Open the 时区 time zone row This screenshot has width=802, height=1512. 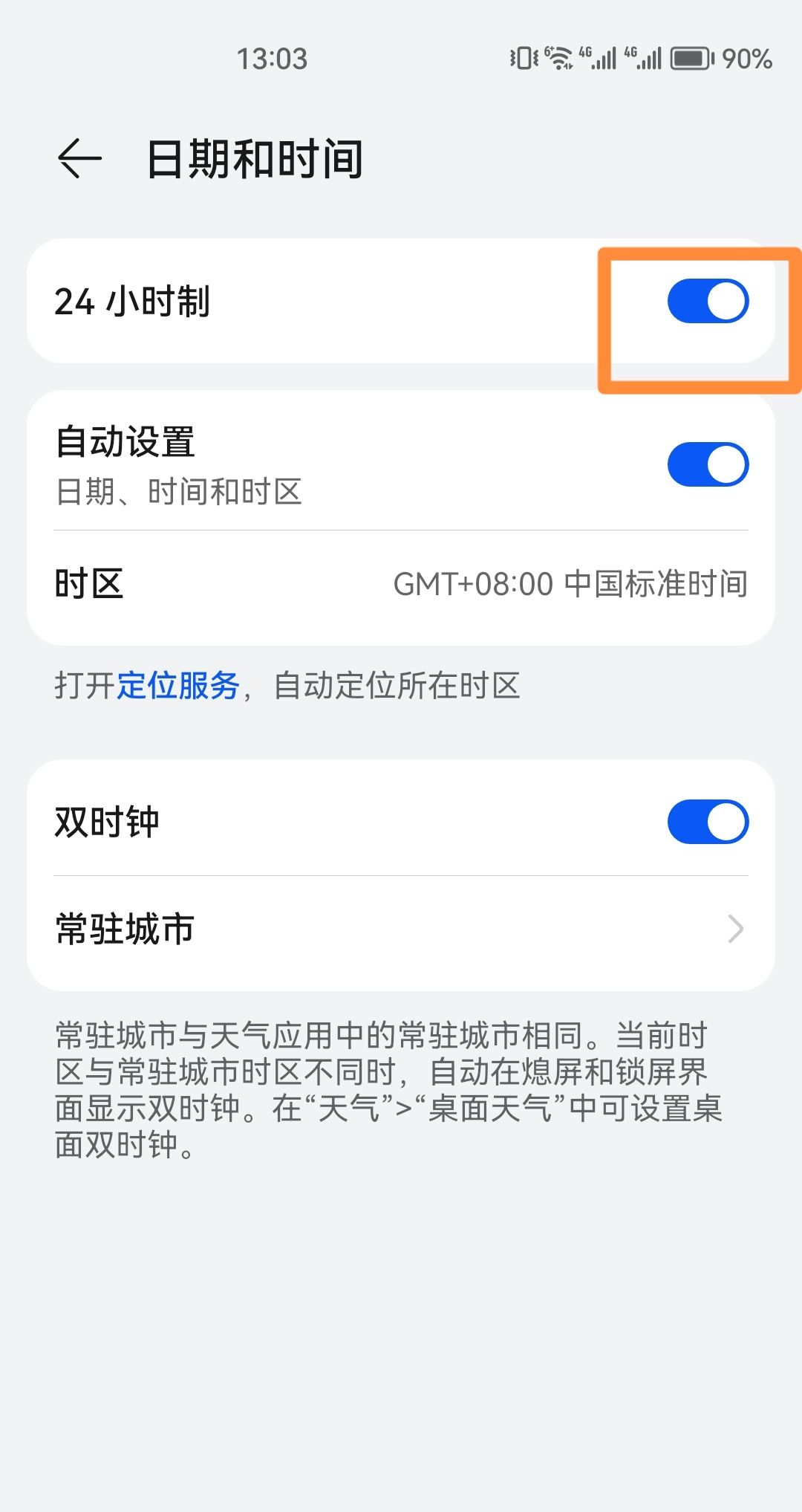tap(401, 584)
